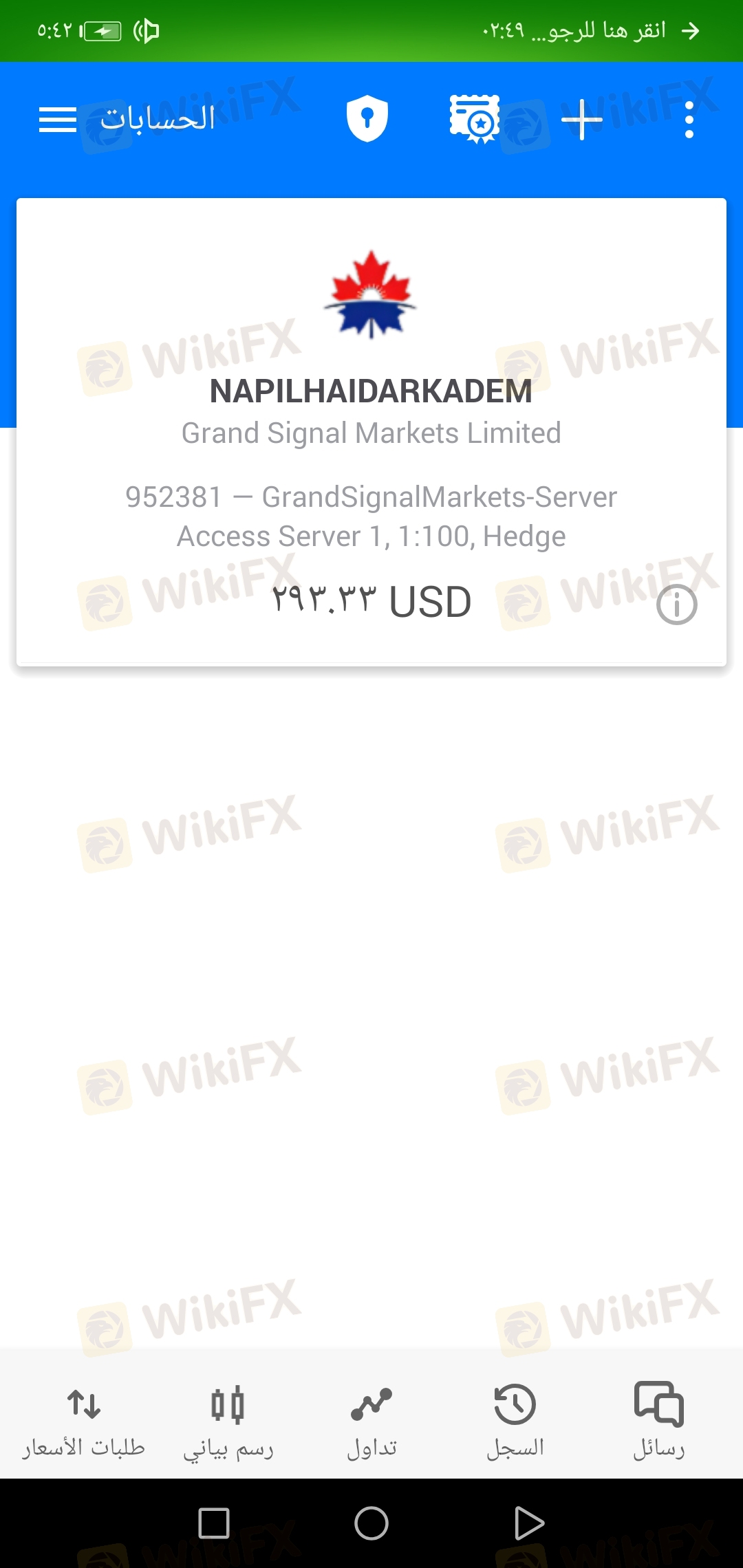Add a new account with plus icon
The image size is (743, 1568).
coord(582,120)
